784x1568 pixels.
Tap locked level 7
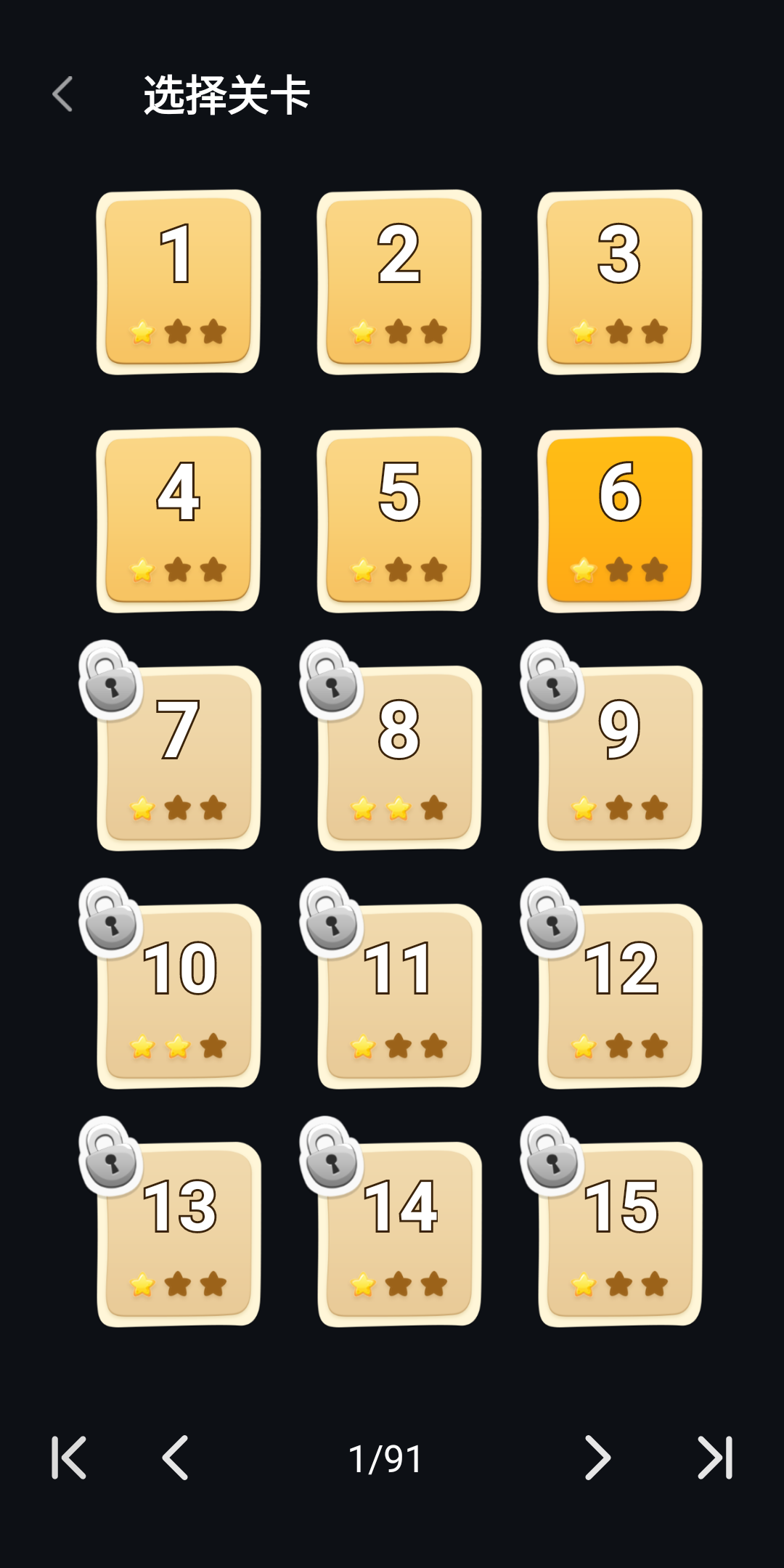point(179,758)
